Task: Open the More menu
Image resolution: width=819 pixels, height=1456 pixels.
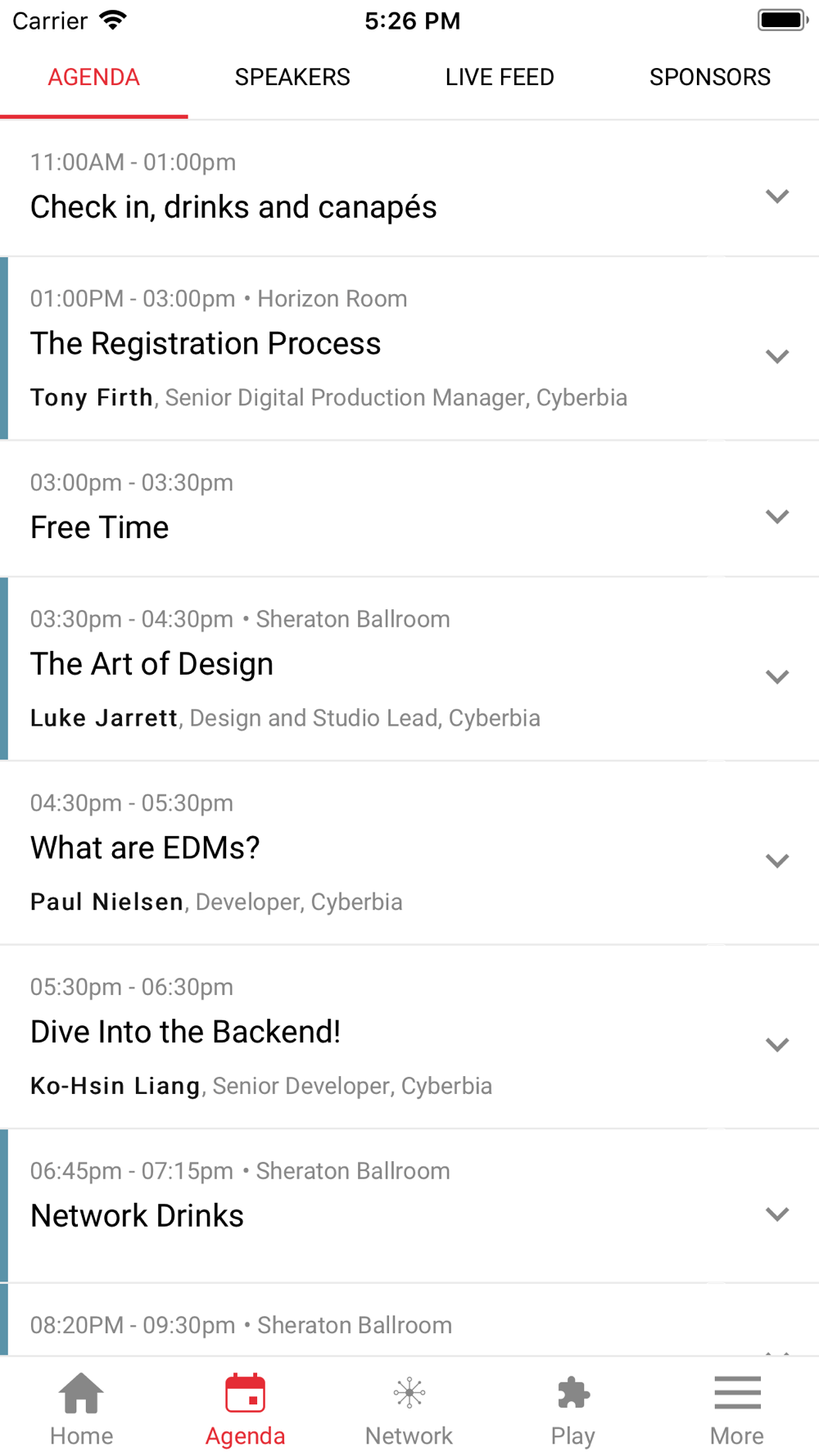Action: pos(737,1410)
